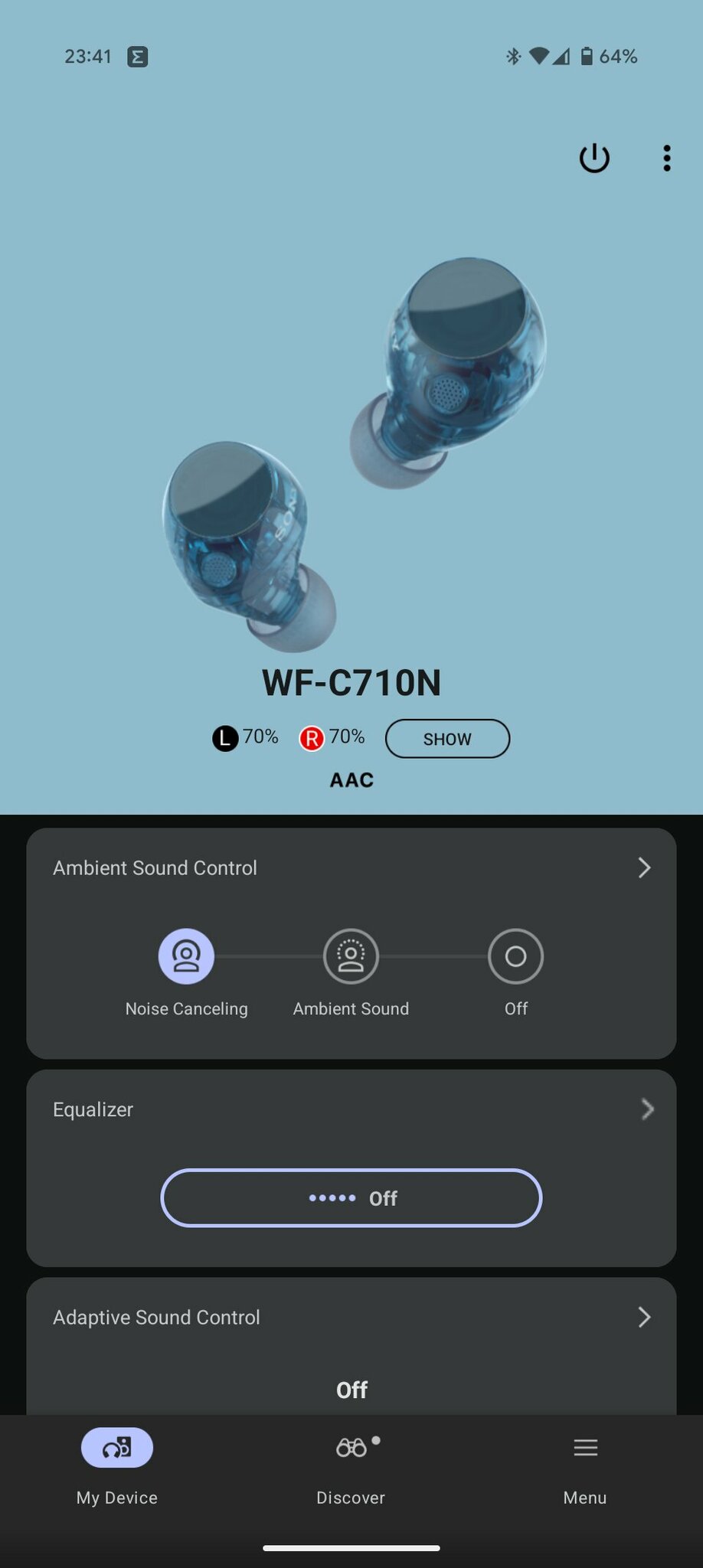Tap the power icon to turn off headphones
This screenshot has width=703, height=1568.
click(x=594, y=158)
